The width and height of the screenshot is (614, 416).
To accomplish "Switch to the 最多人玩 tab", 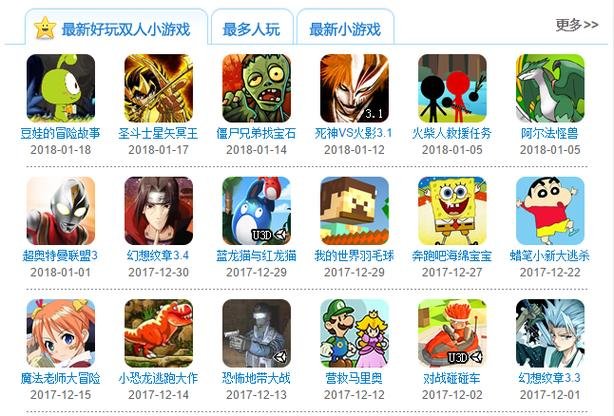I will (252, 28).
